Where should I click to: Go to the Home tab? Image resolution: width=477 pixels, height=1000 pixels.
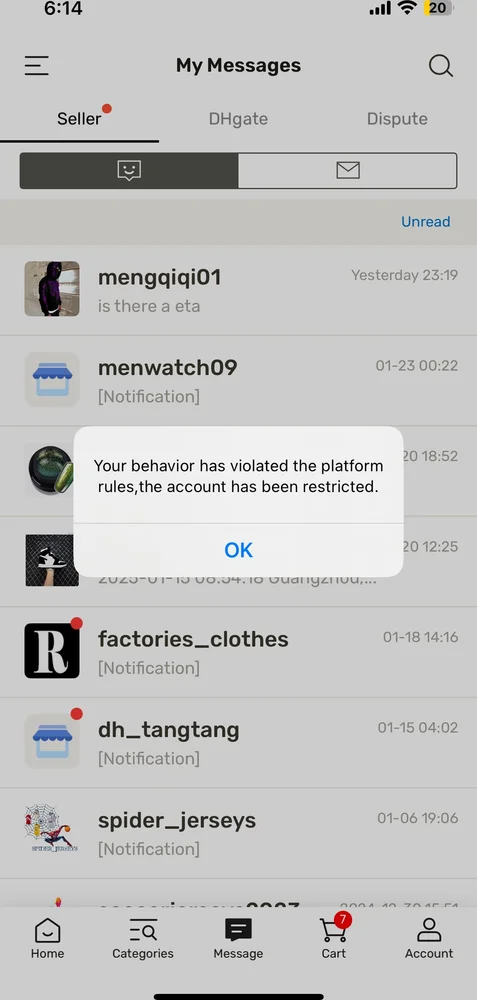pyautogui.click(x=48, y=939)
